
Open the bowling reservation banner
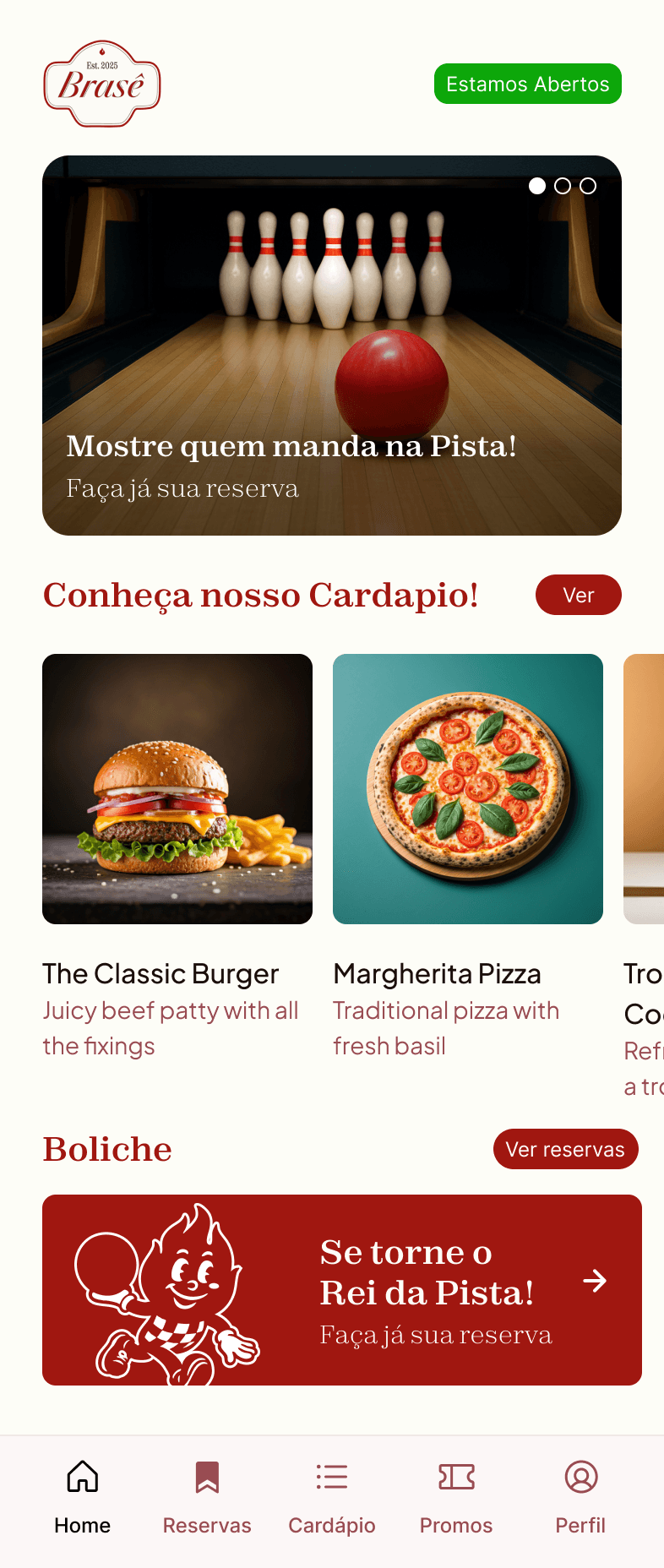(332, 345)
